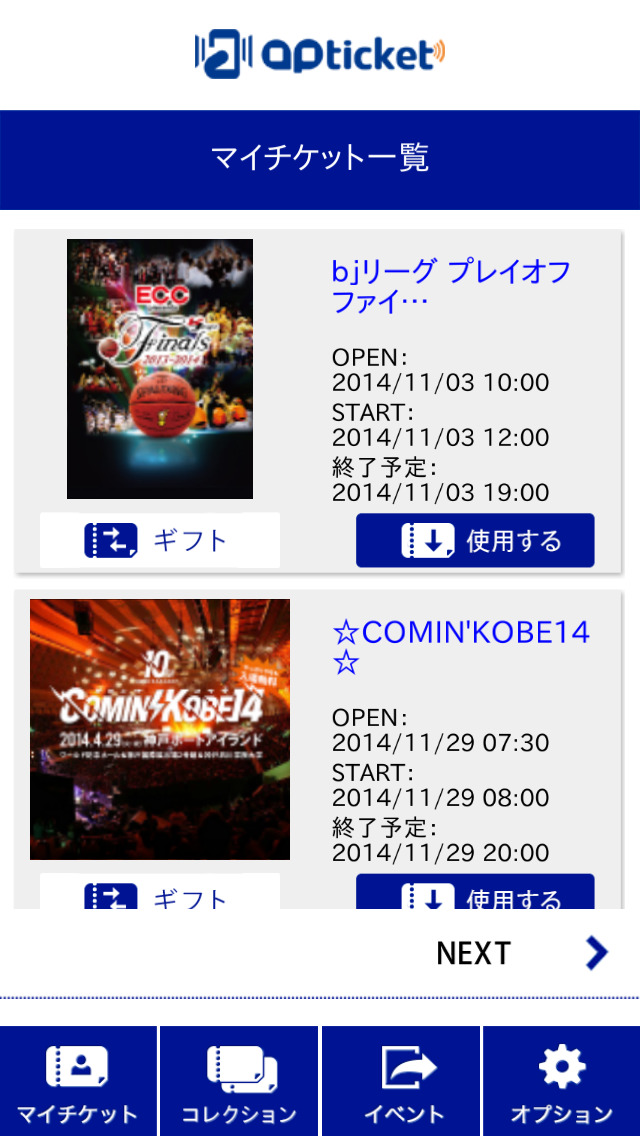Tap ギフト for the bjリーグ ticket
This screenshot has height=1136, width=640.
pyautogui.click(x=160, y=540)
